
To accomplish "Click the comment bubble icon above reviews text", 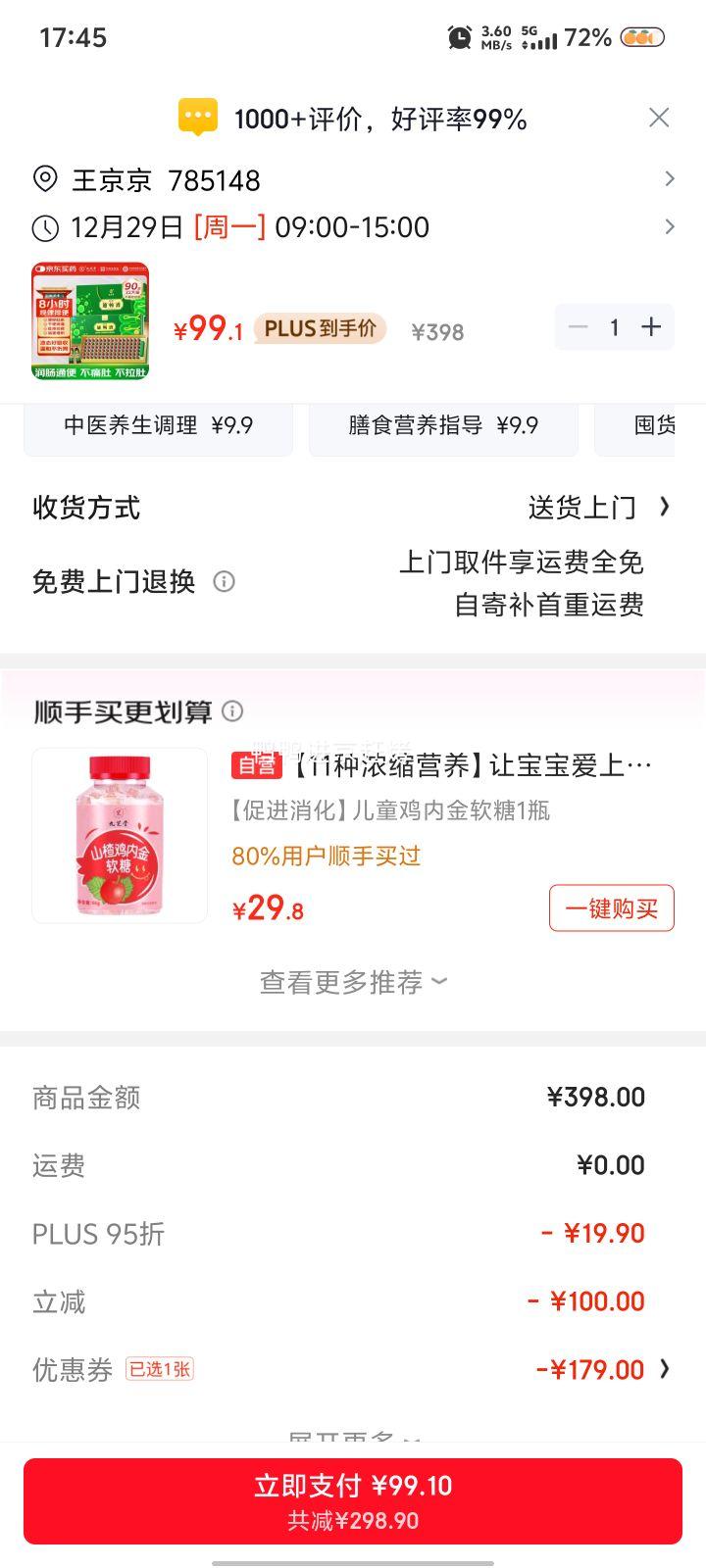I will pyautogui.click(x=199, y=117).
